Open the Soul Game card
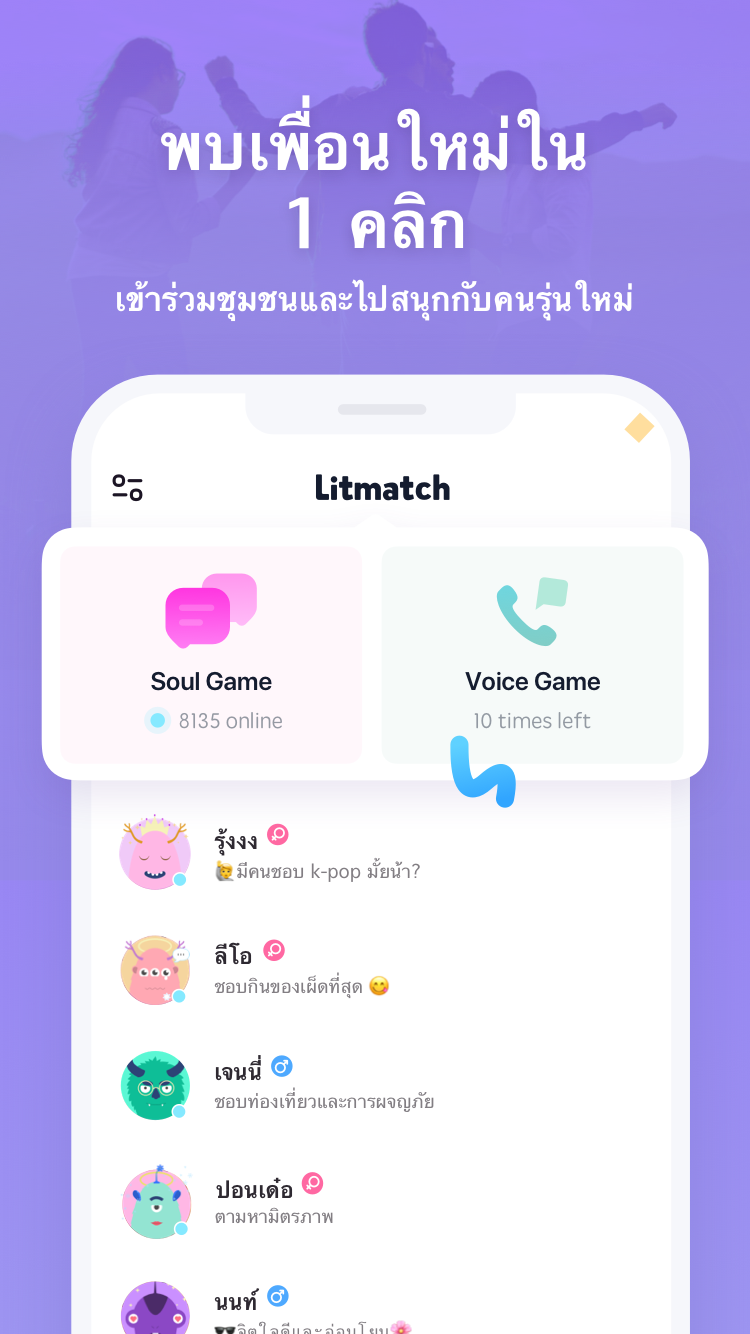Screen dimensions: 750x1334 point(211,655)
